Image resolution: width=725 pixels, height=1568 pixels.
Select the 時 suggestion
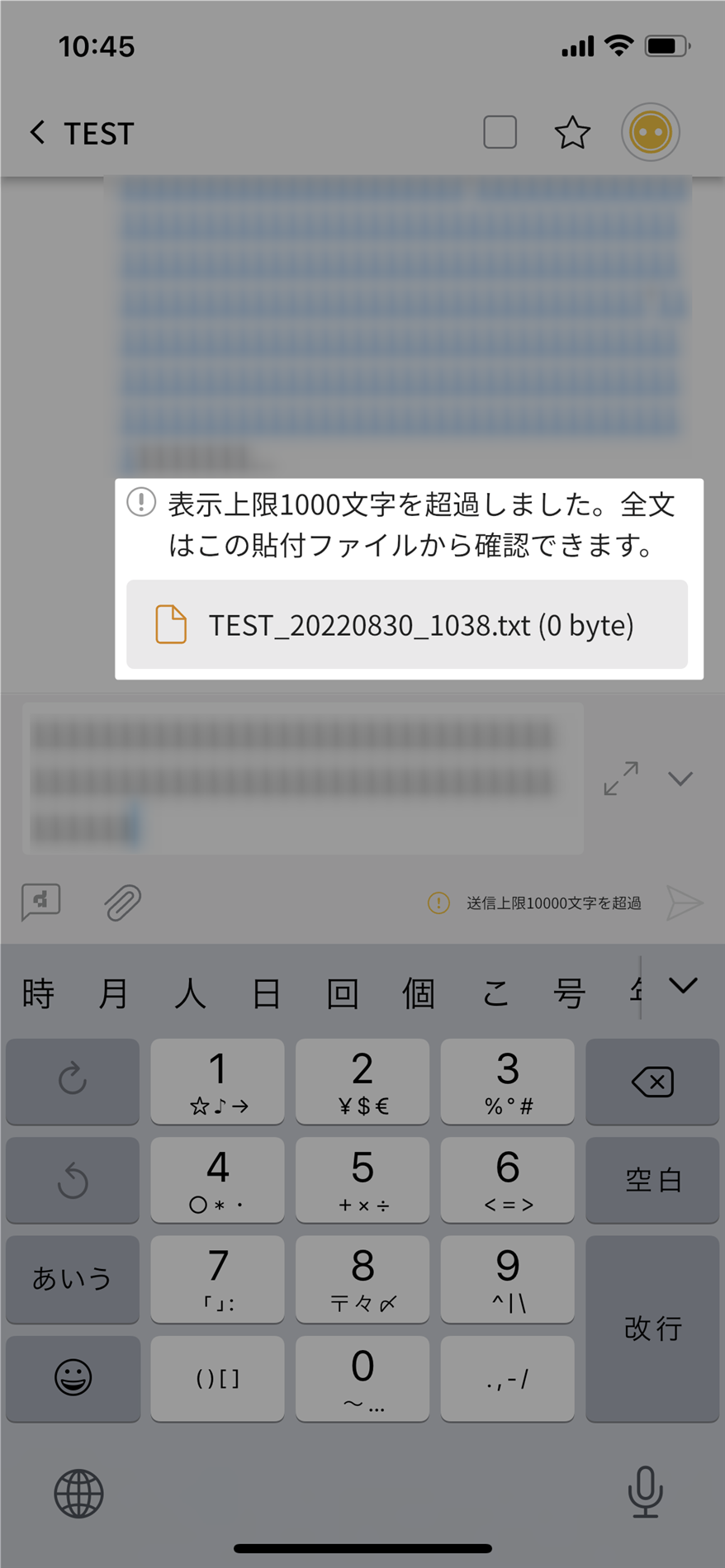click(38, 992)
